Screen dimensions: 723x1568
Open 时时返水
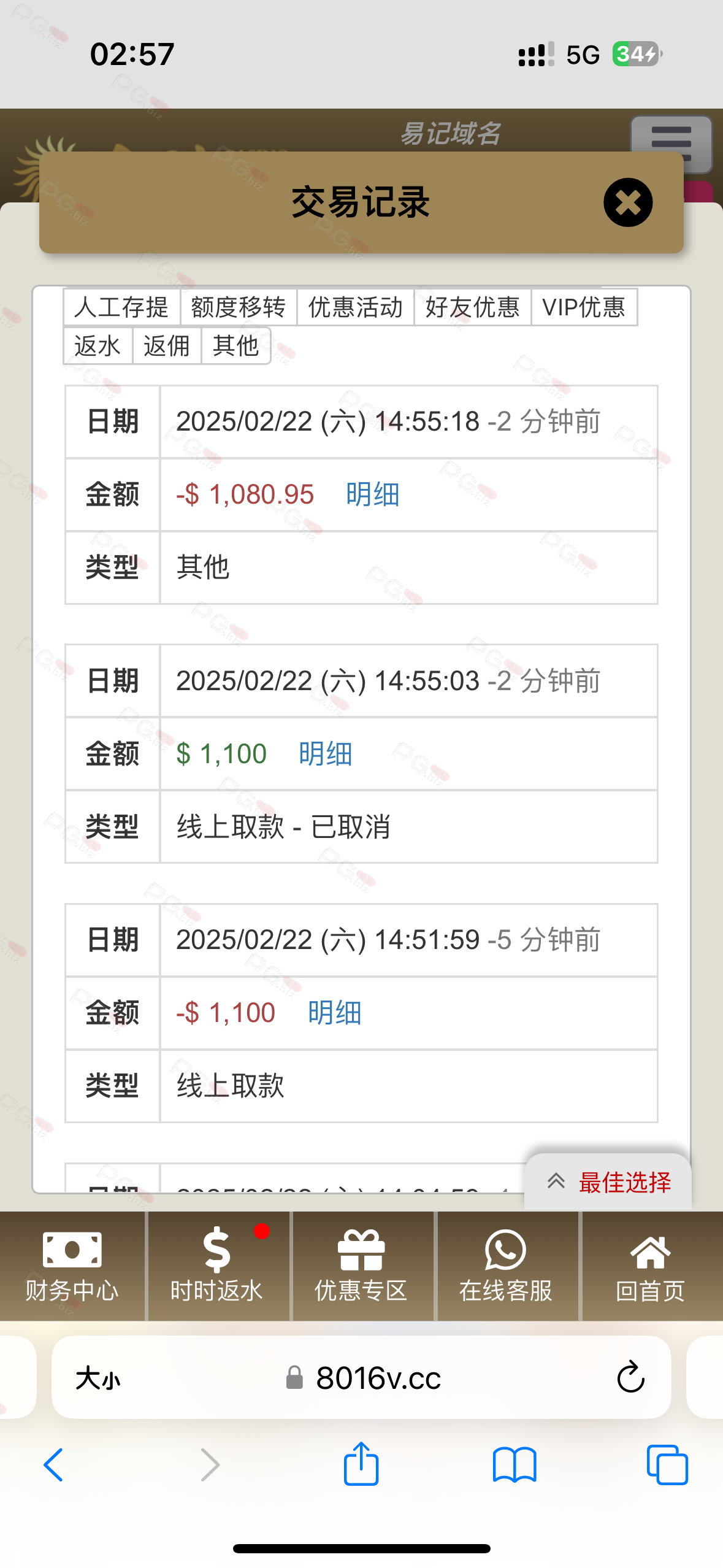coord(217,1266)
